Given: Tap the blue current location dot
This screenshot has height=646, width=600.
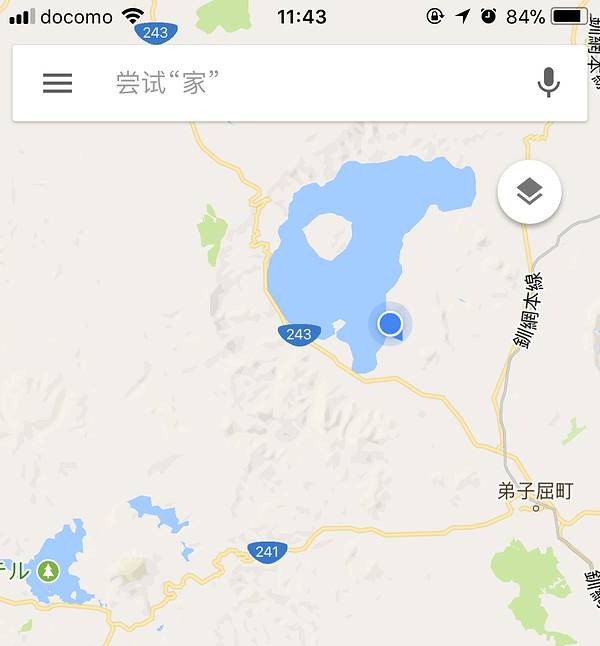Looking at the screenshot, I should coord(391,323).
